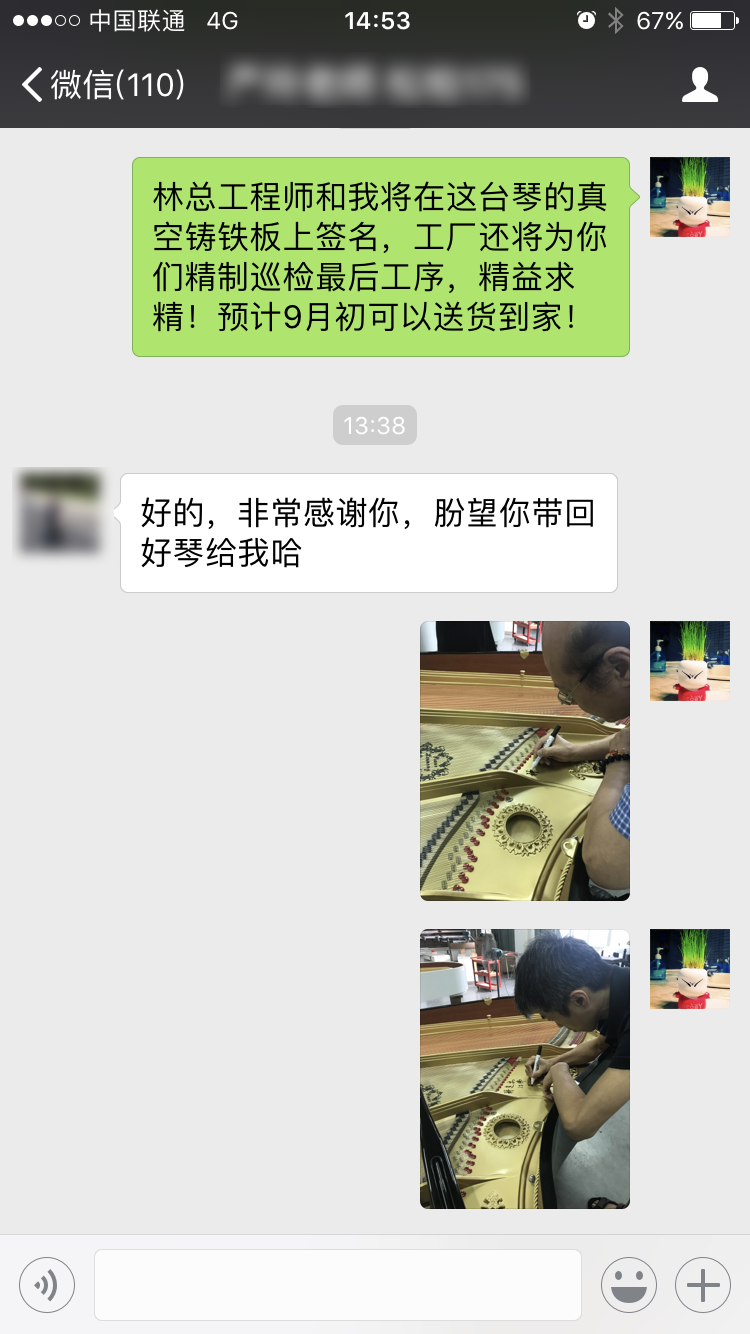Open the plus attachments menu
750x1334 pixels.
pos(703,1284)
